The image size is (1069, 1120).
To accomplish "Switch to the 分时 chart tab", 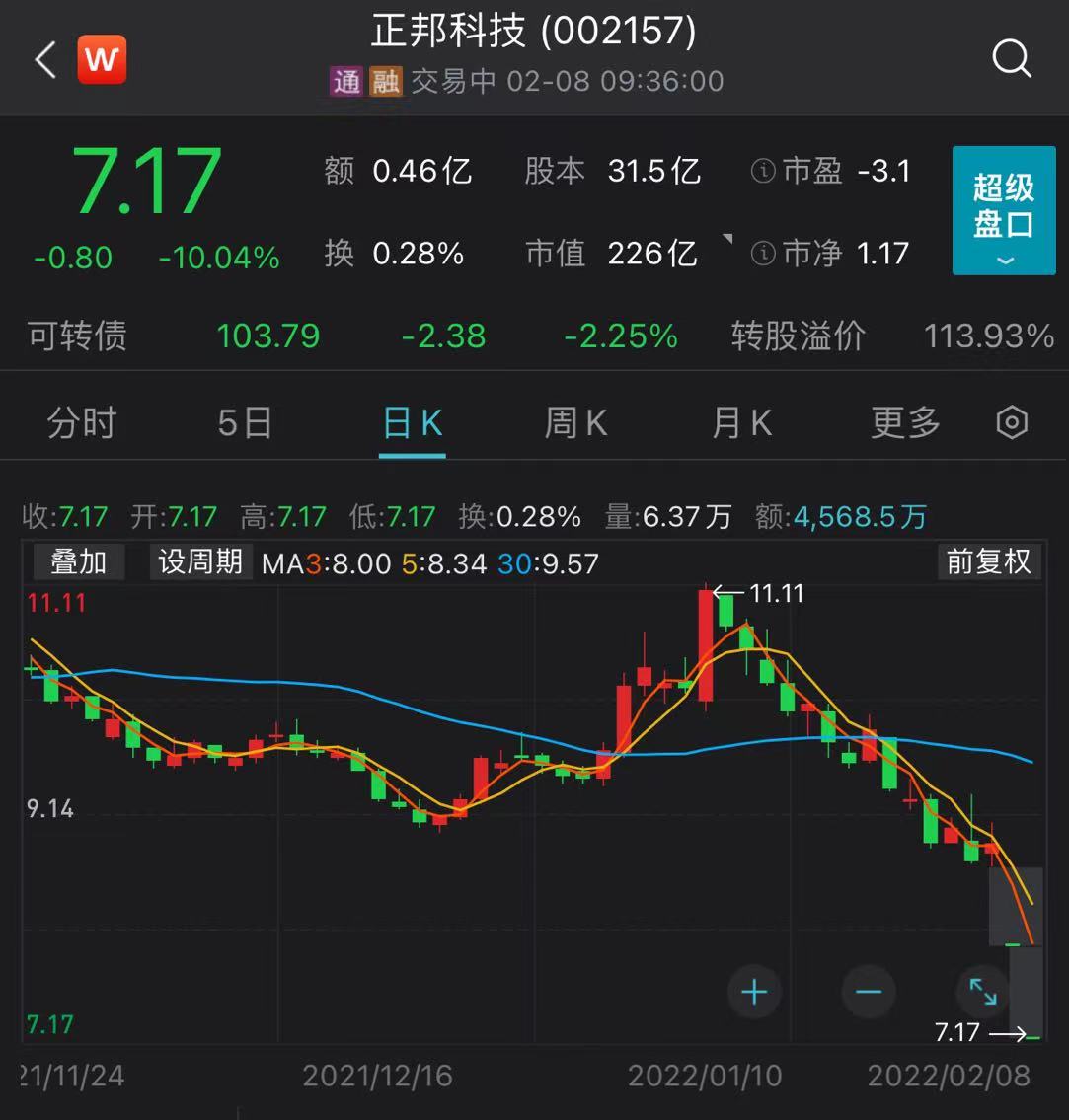I will pos(82,423).
